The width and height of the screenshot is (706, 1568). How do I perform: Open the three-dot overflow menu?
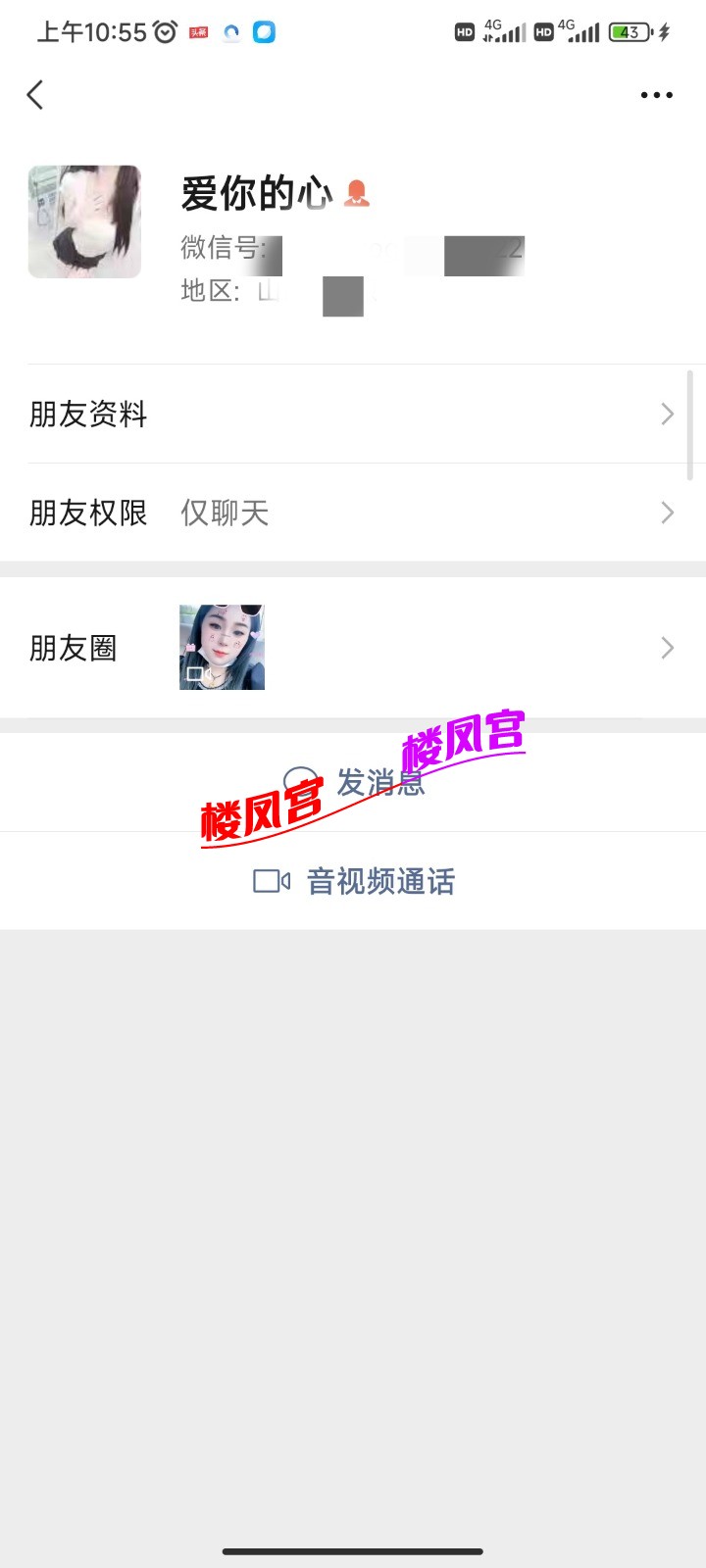[x=656, y=95]
